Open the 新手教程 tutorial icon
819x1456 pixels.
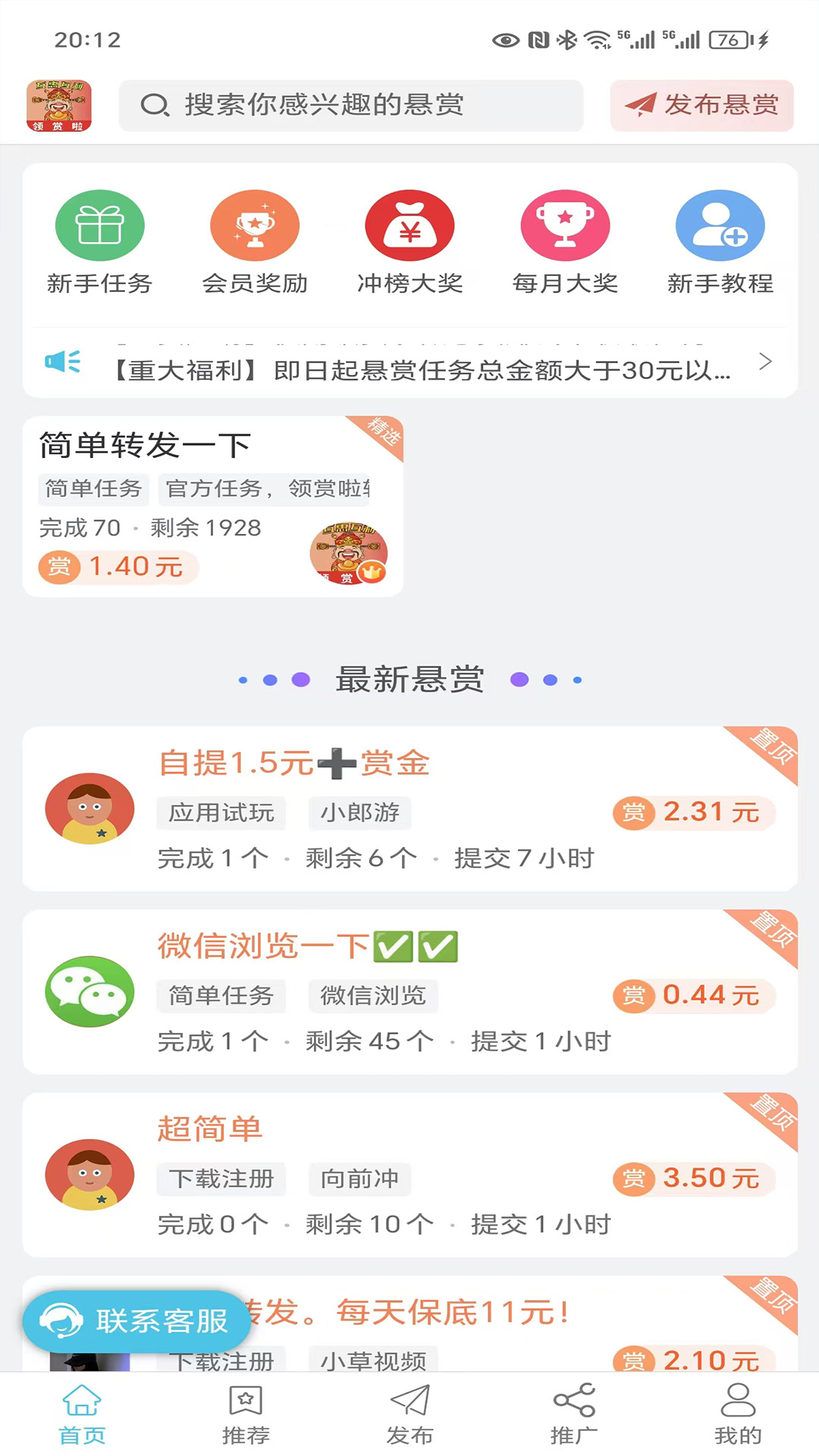coord(719,225)
